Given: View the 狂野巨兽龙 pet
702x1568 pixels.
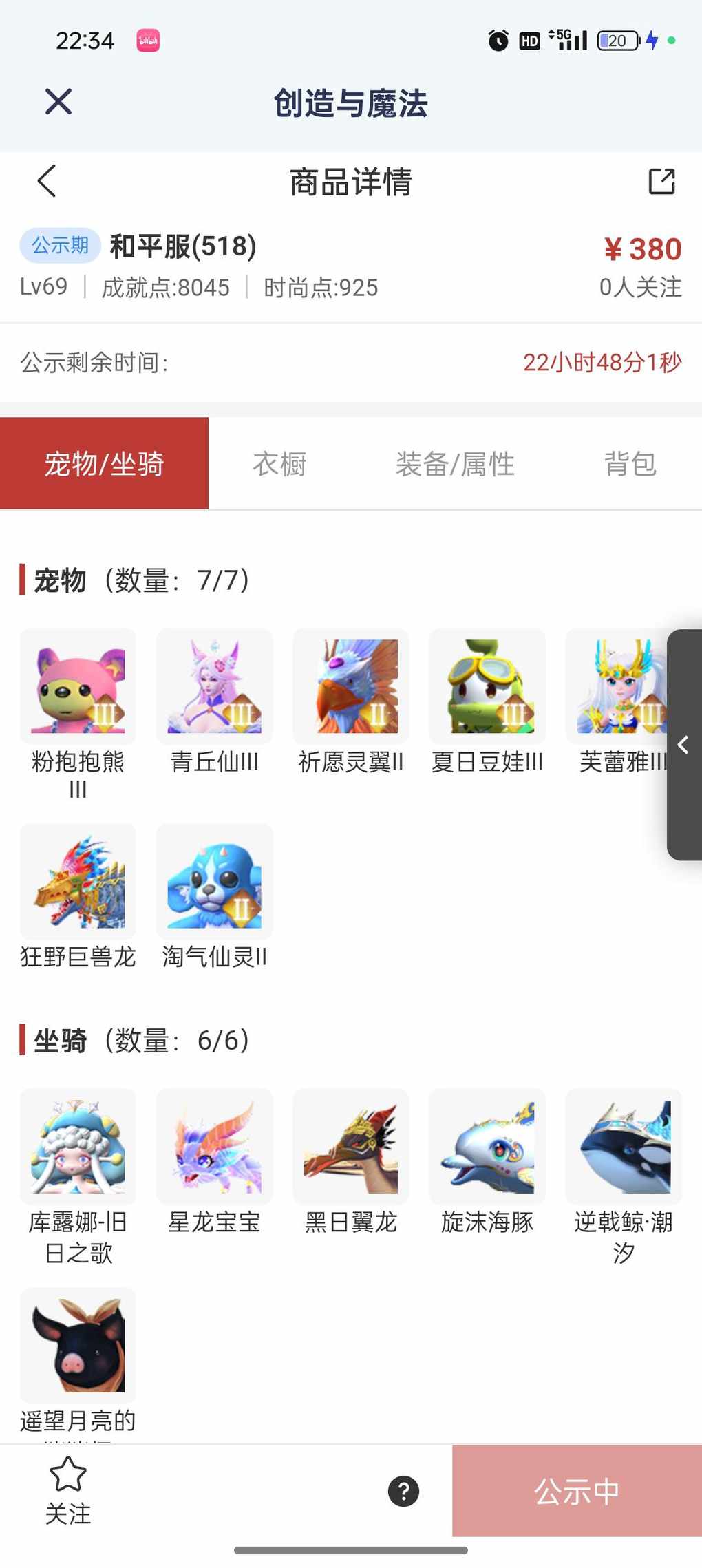Looking at the screenshot, I should point(78,882).
